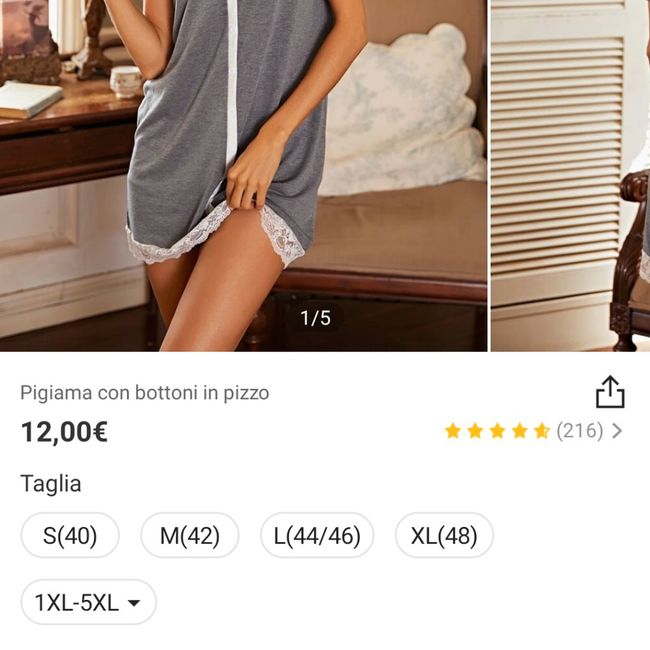Expand the 1XL-5XL size dropdown
The width and height of the screenshot is (650, 650).
(88, 602)
